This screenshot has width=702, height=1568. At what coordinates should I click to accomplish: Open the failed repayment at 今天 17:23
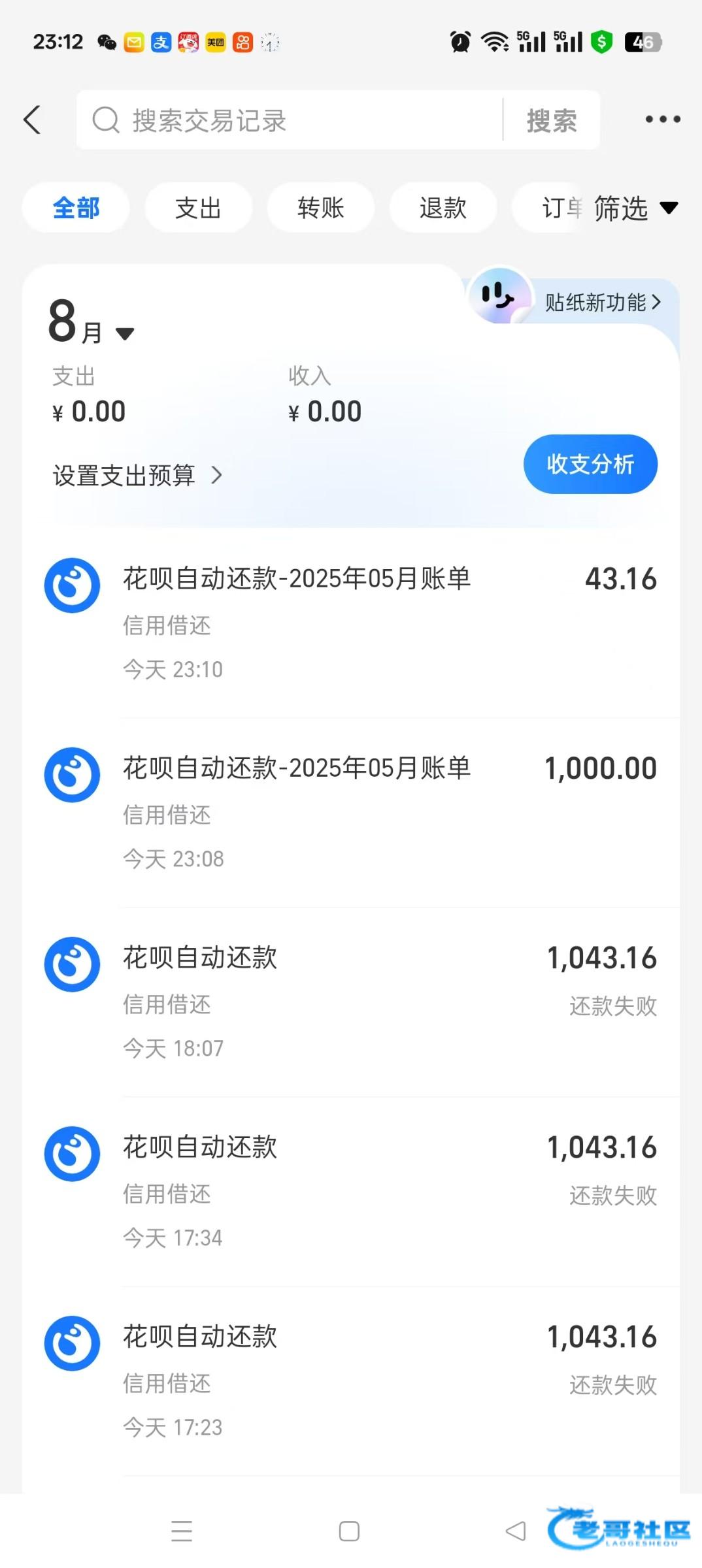tap(351, 1381)
